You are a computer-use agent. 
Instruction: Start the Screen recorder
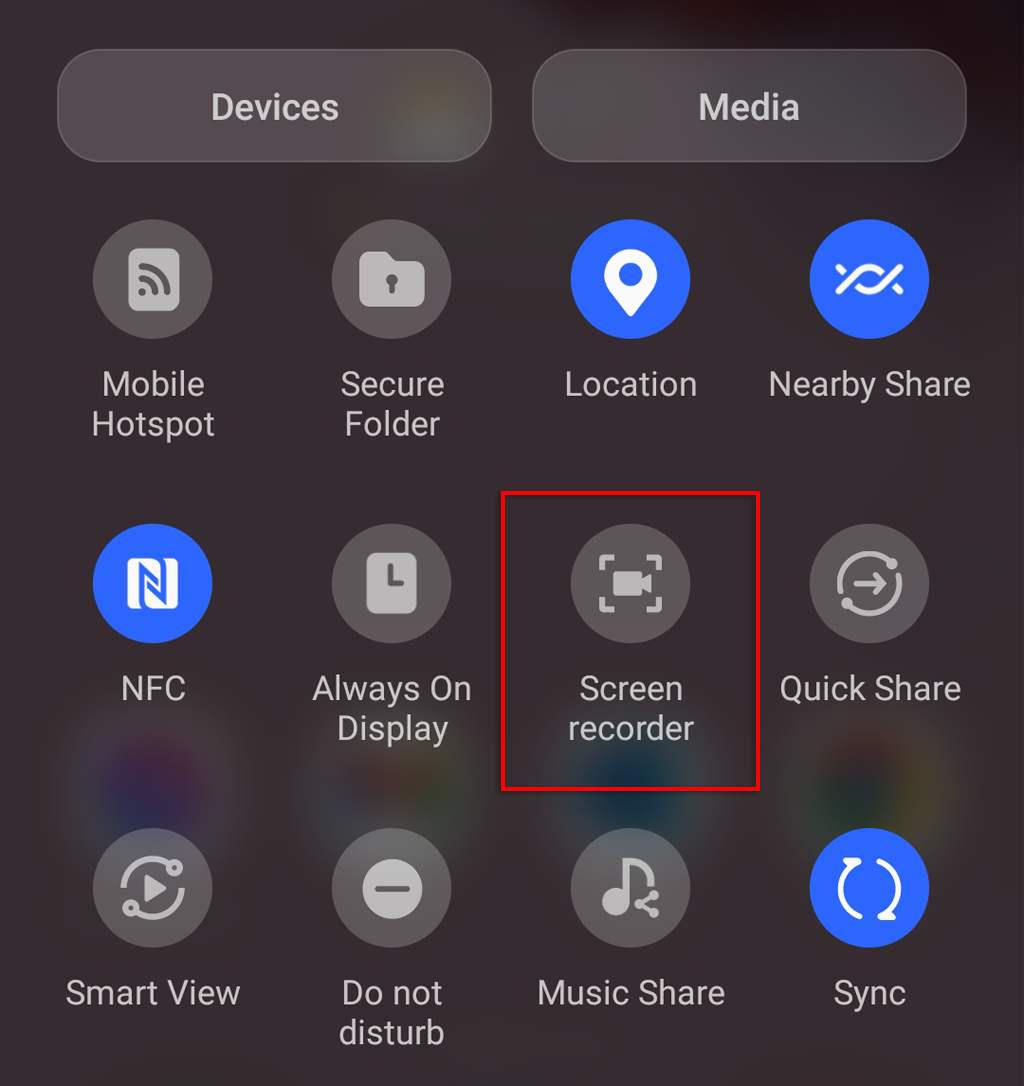tap(630, 584)
